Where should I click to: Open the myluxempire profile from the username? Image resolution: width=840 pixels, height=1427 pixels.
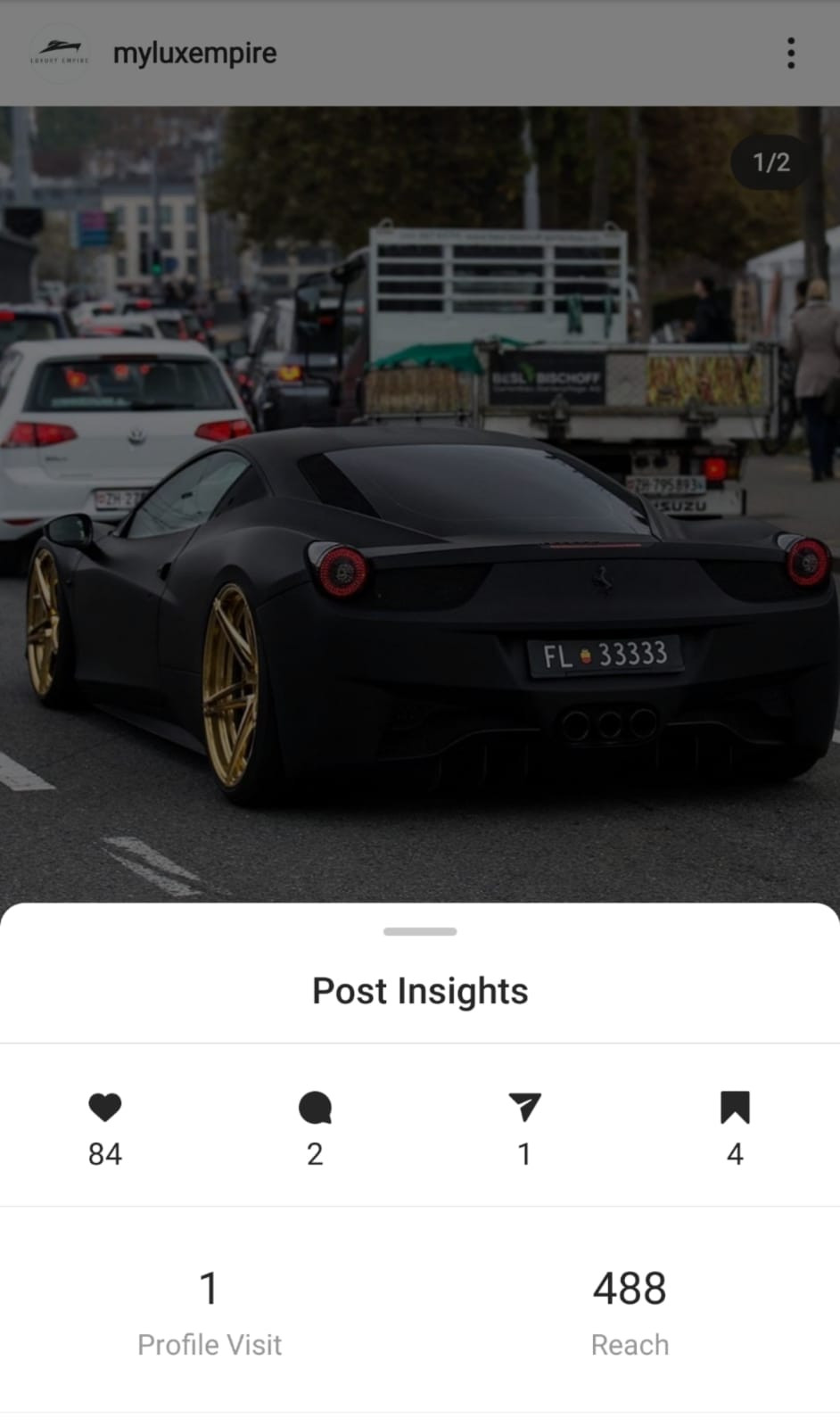point(194,54)
